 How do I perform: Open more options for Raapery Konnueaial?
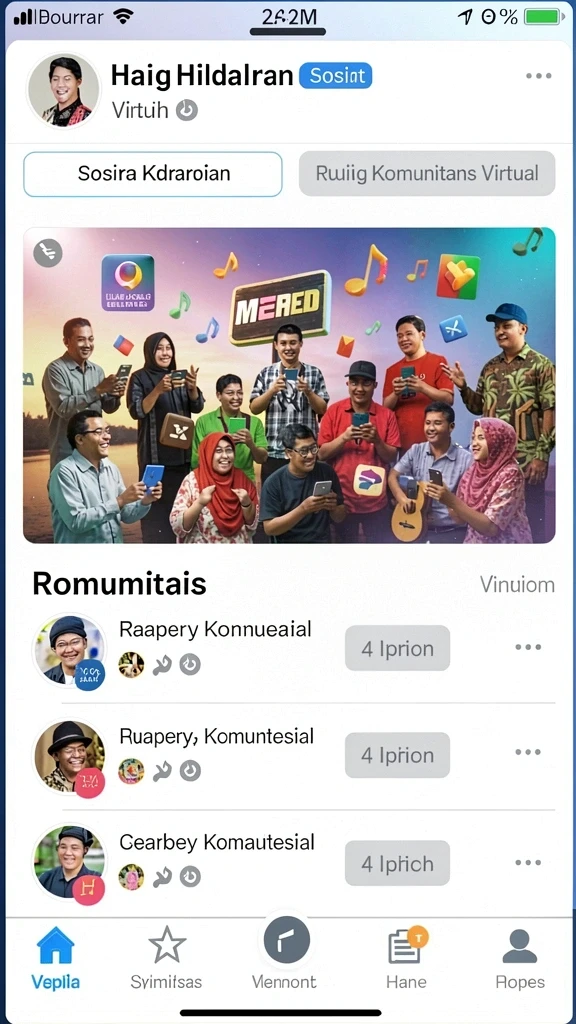pyautogui.click(x=528, y=647)
